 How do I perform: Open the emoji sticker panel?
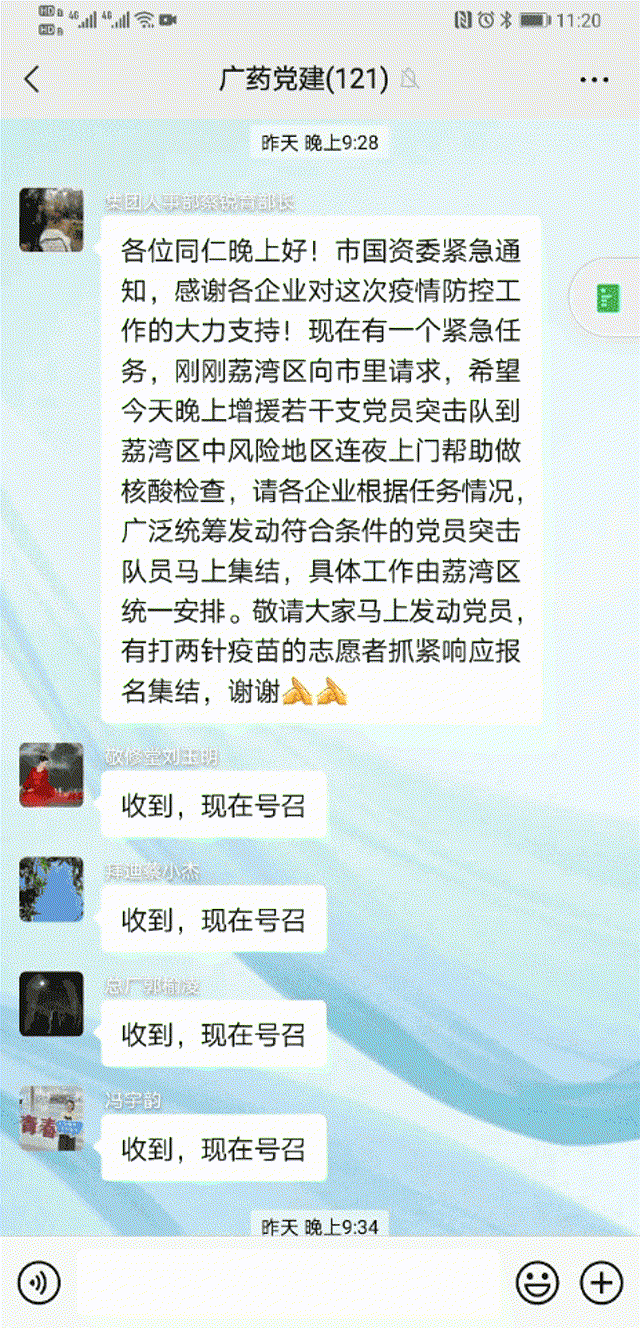(537, 1281)
